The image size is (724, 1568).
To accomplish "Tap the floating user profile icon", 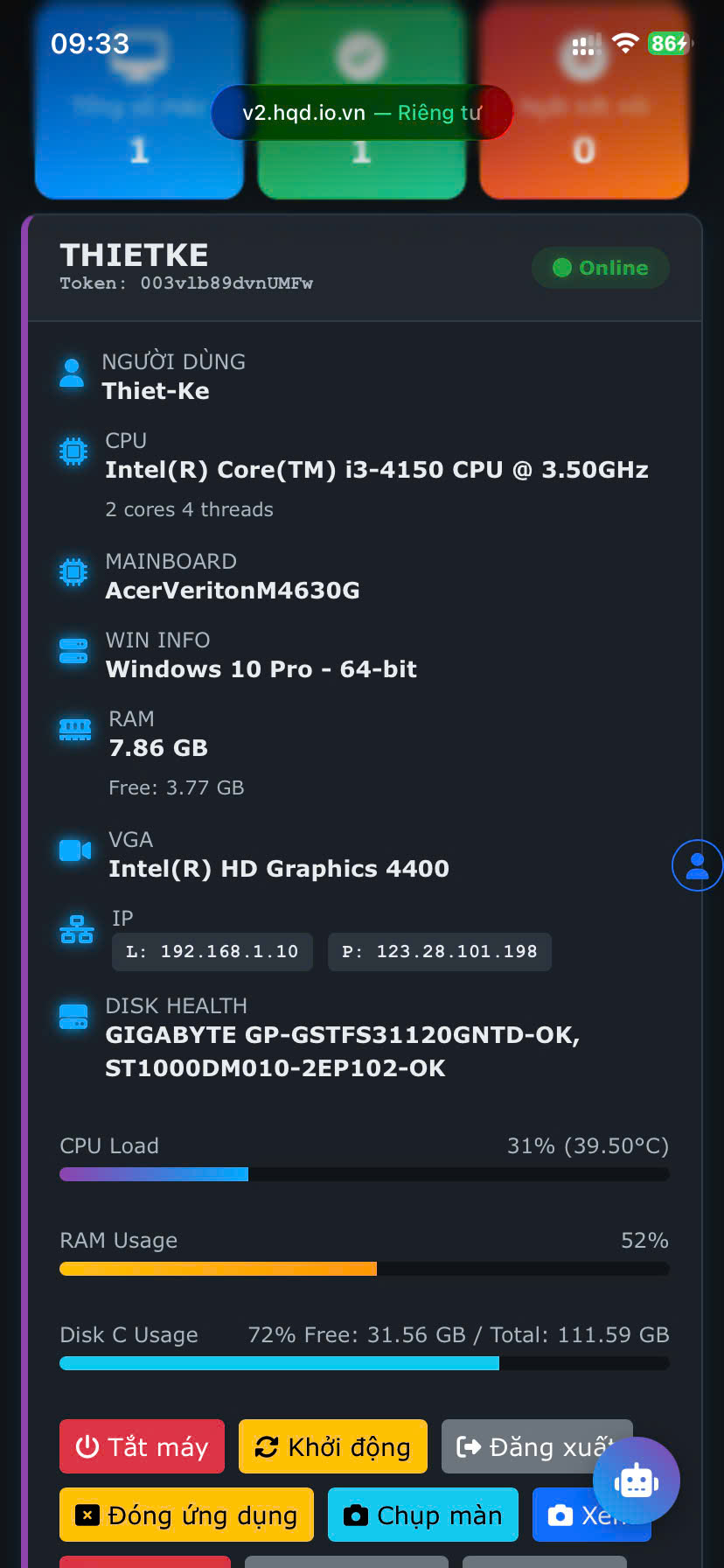I will (x=697, y=865).
